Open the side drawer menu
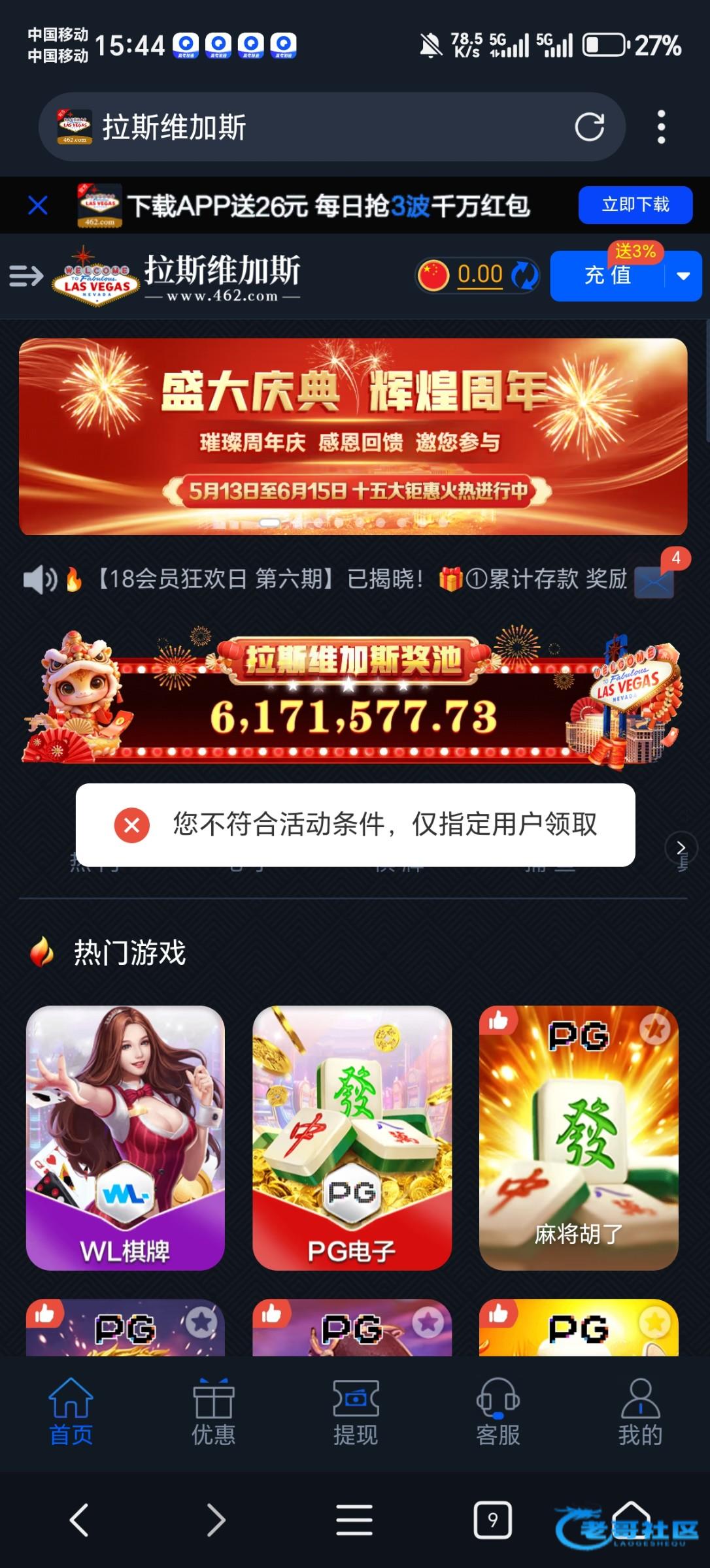The height and width of the screenshot is (1568, 710). pyautogui.click(x=26, y=276)
